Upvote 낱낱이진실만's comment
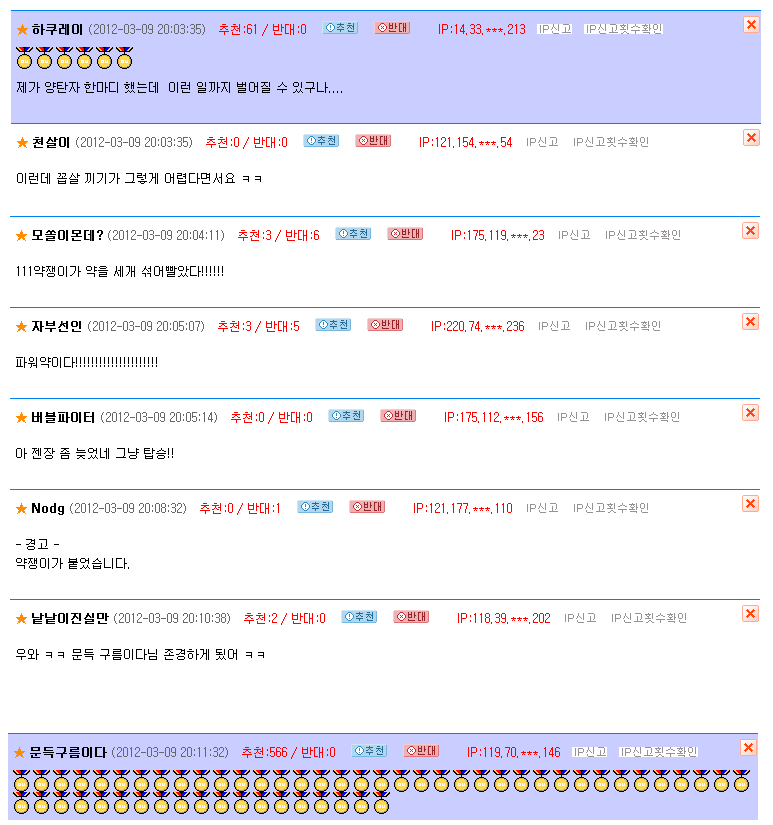 (x=359, y=617)
